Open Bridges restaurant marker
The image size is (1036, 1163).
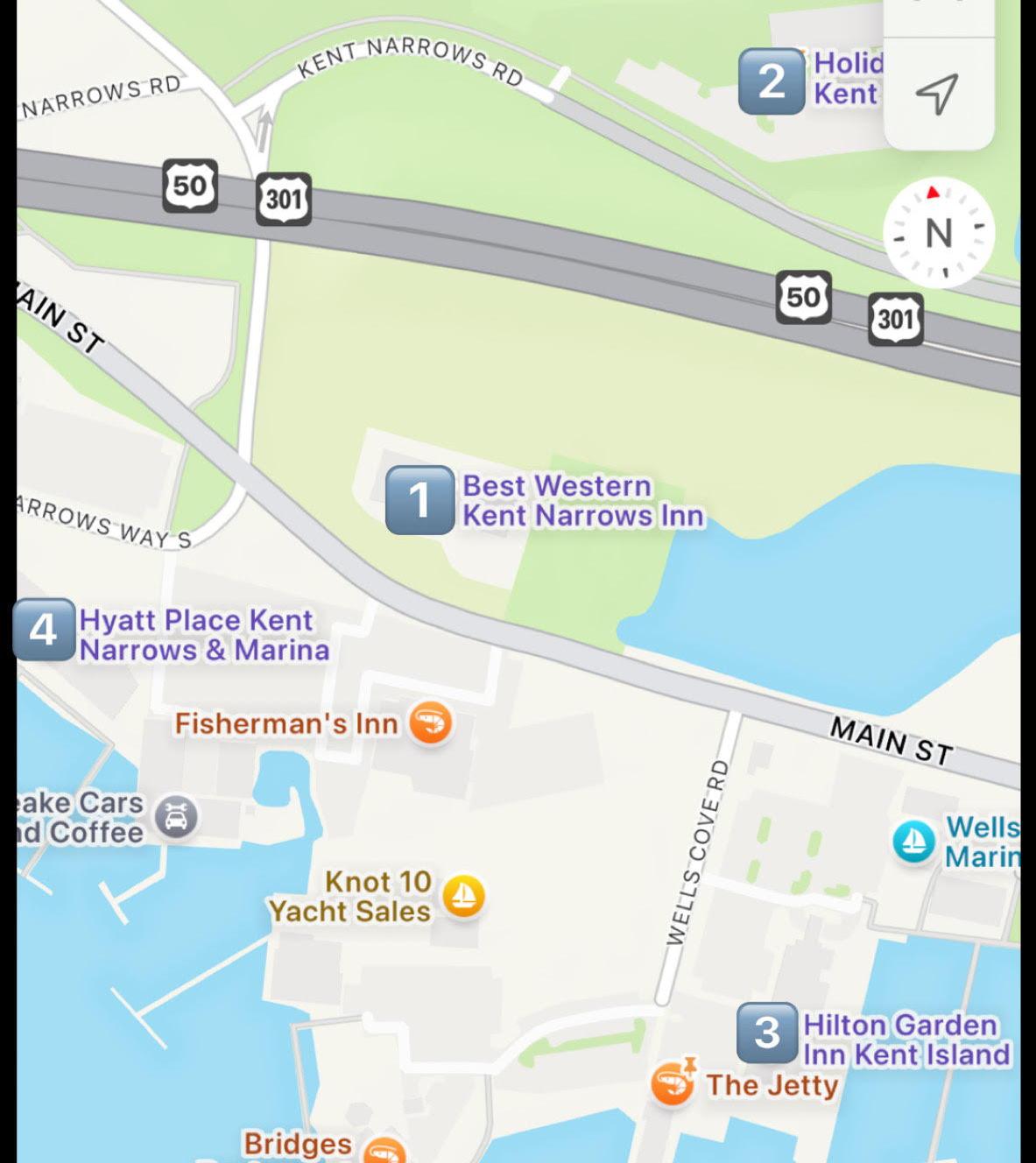pos(384,1151)
